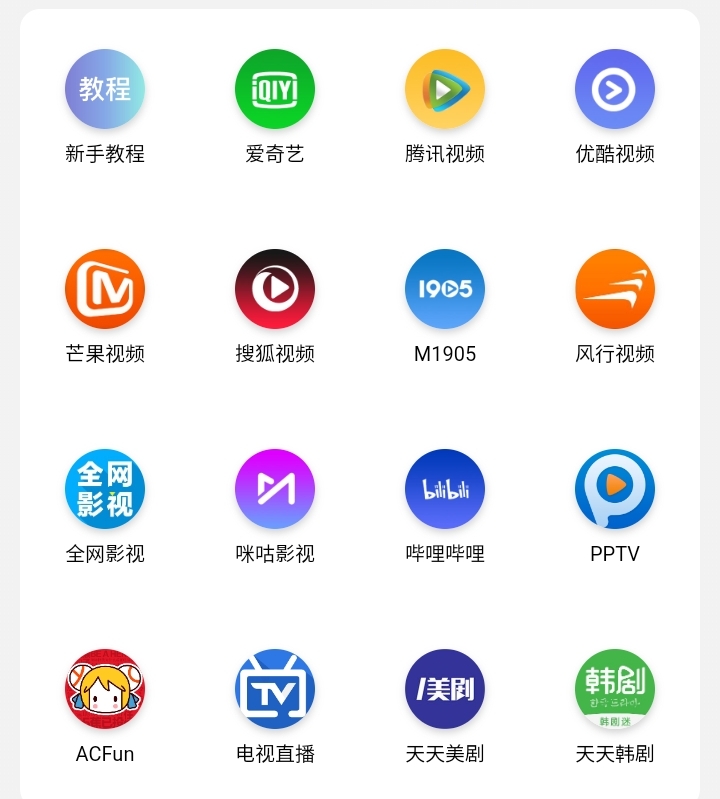720x799 pixels.
Task: Select the 优酷视频 shortcut
Action: tap(615, 89)
